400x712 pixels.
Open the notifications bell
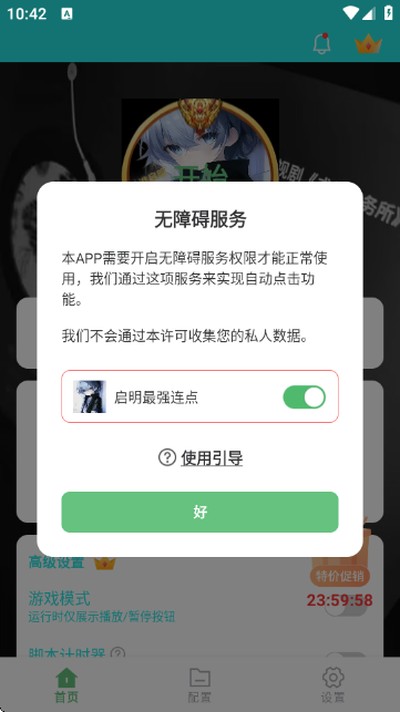click(321, 44)
